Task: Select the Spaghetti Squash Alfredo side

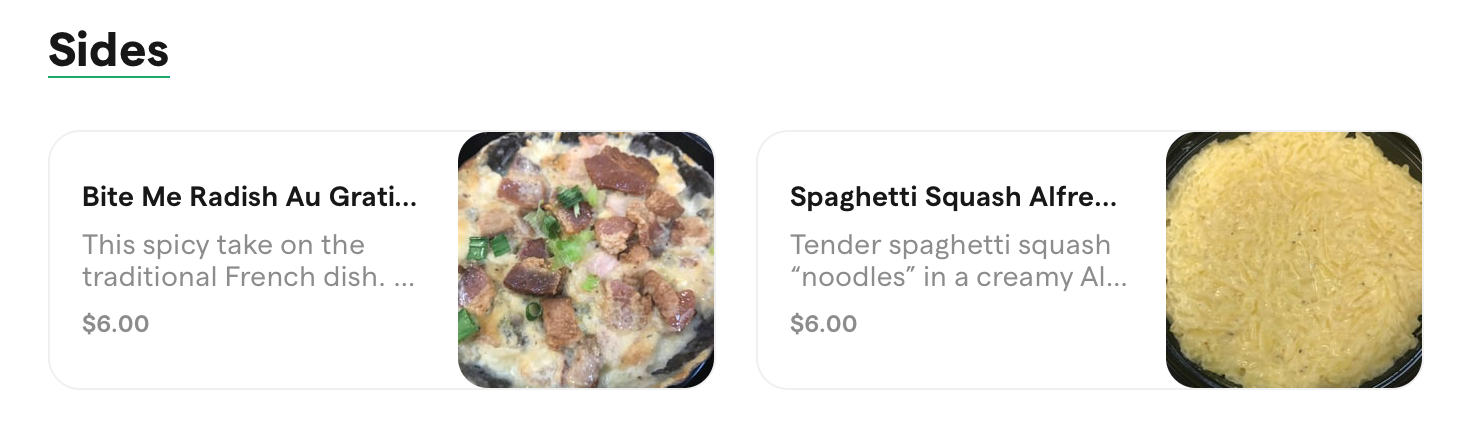Action: [x=952, y=197]
